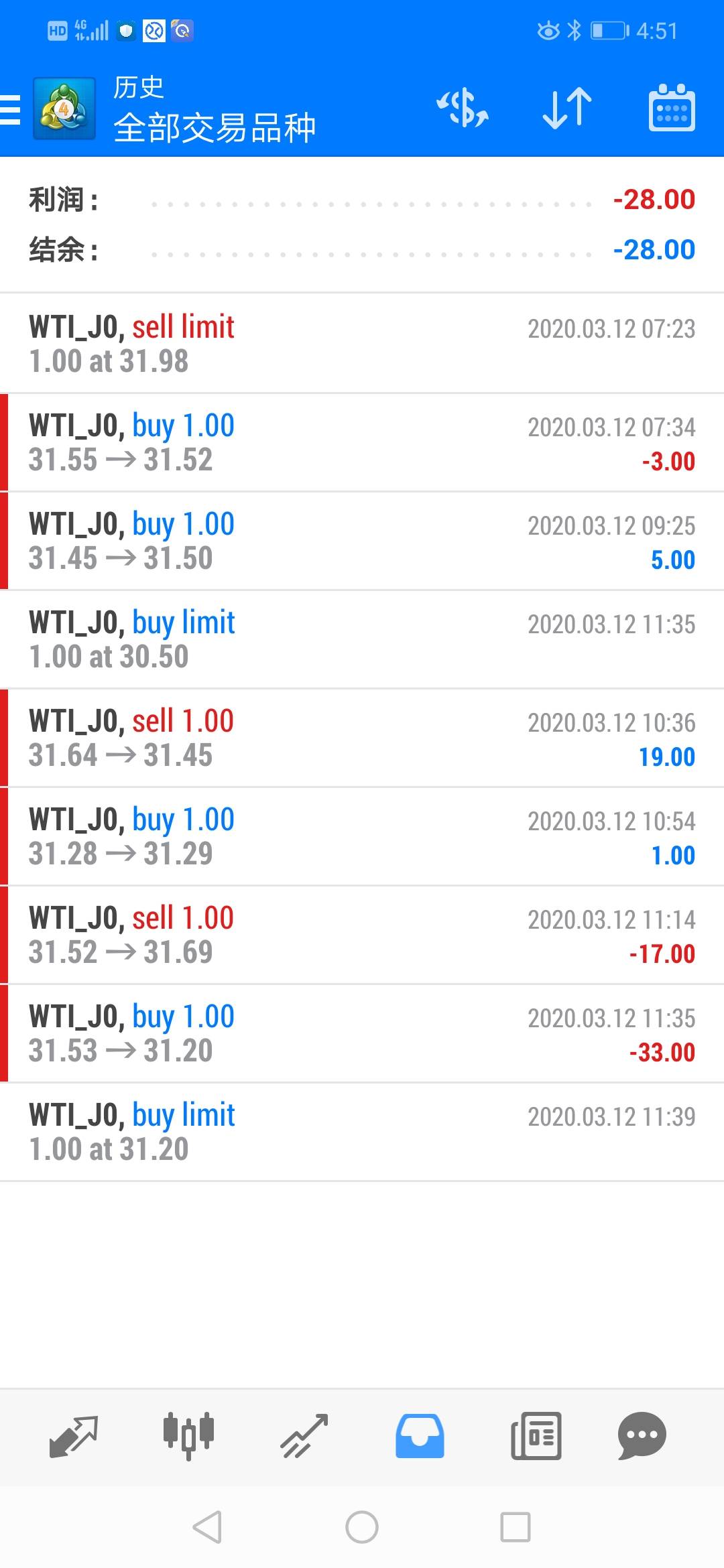The width and height of the screenshot is (724, 1568).
Task: Open the chat messages tab
Action: coord(642,1435)
